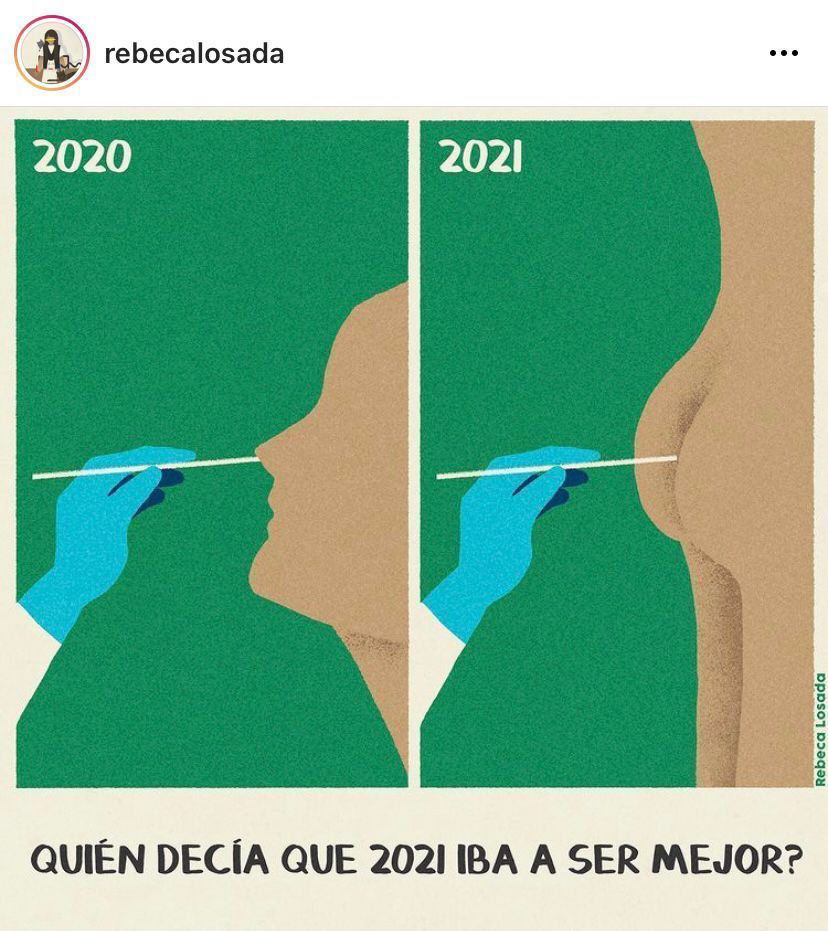This screenshot has height=931, width=828.
Task: Open rebecalosada's profile picture
Action: tap(52, 53)
